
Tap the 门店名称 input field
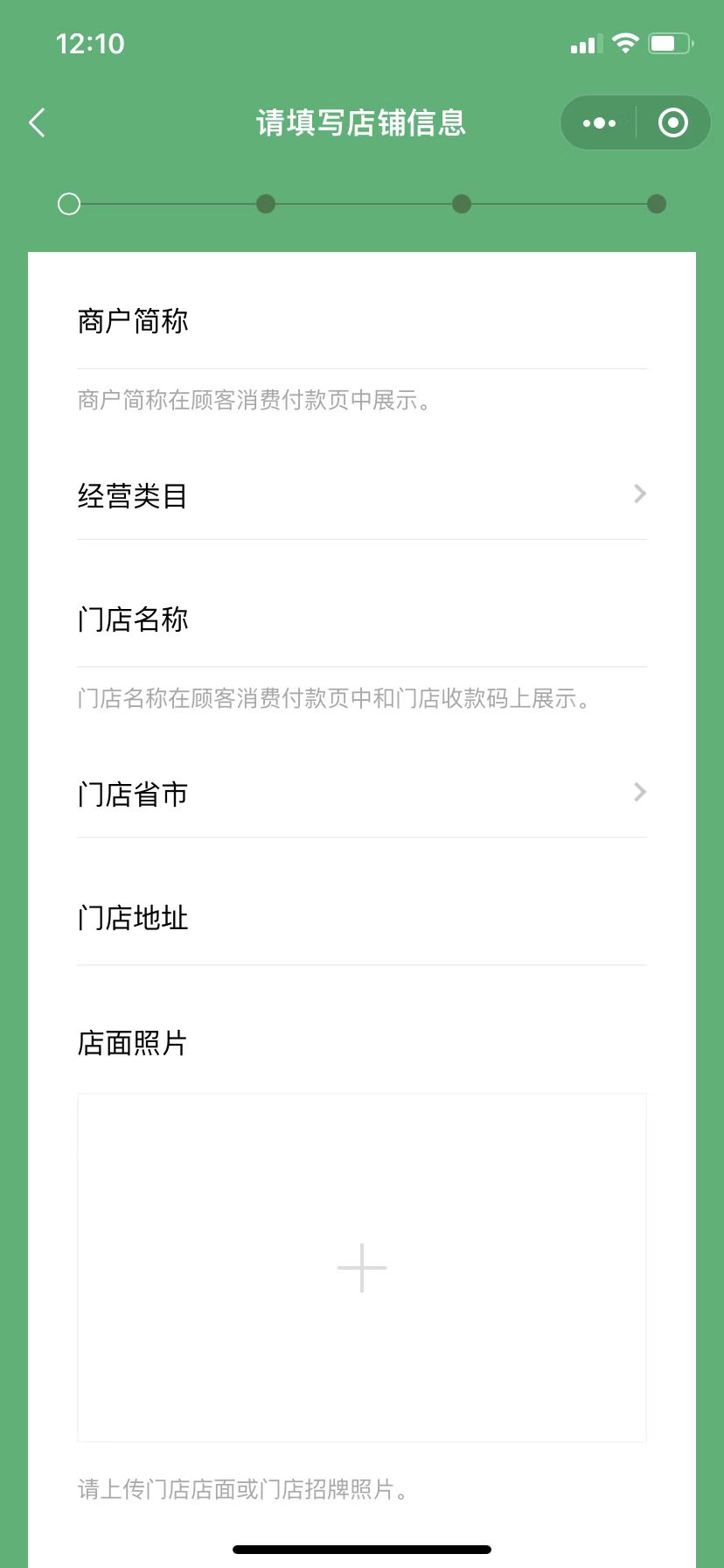click(x=362, y=620)
